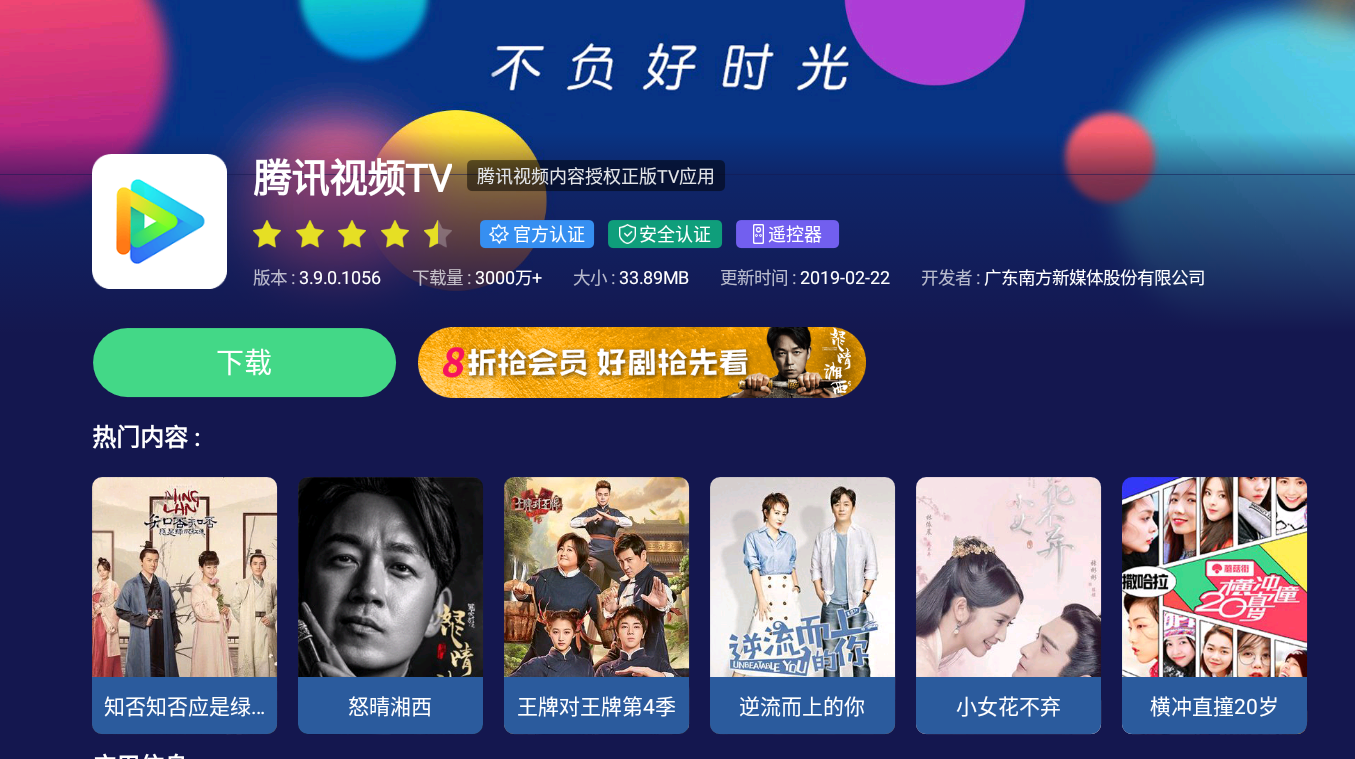This screenshot has height=759, width=1355.
Task: Open the 知否知否应是绿… drama card
Action: [184, 605]
